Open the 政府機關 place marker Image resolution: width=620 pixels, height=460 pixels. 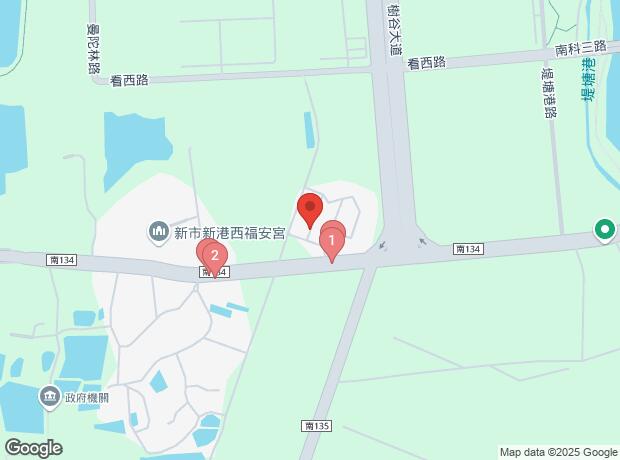(49, 397)
